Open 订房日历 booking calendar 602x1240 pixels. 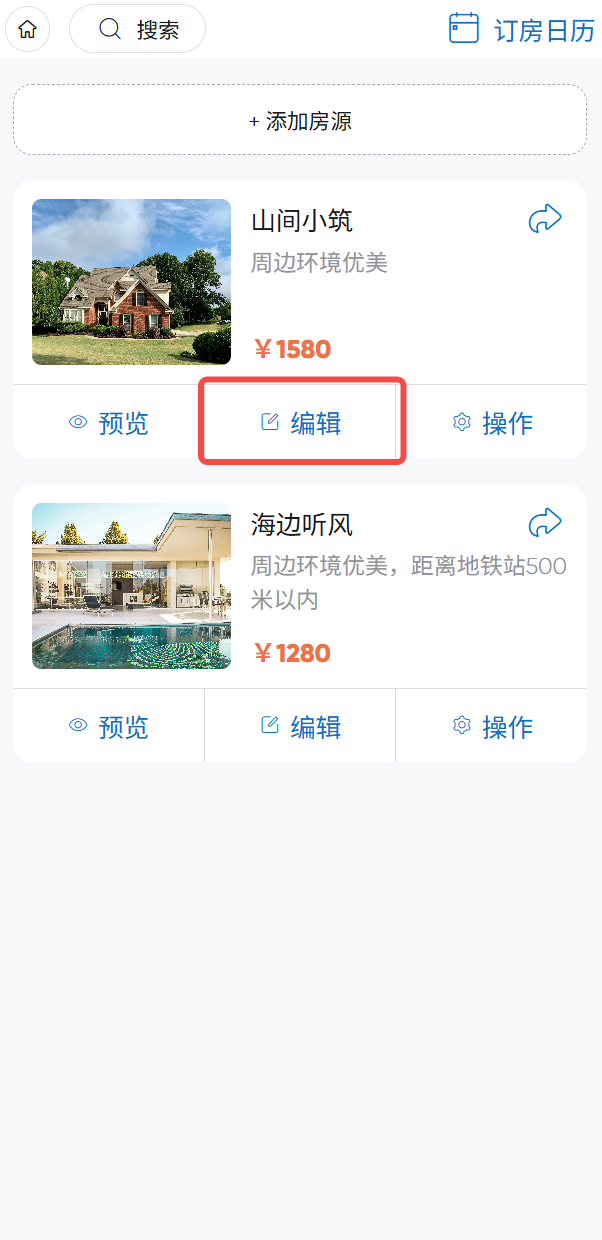[521, 29]
